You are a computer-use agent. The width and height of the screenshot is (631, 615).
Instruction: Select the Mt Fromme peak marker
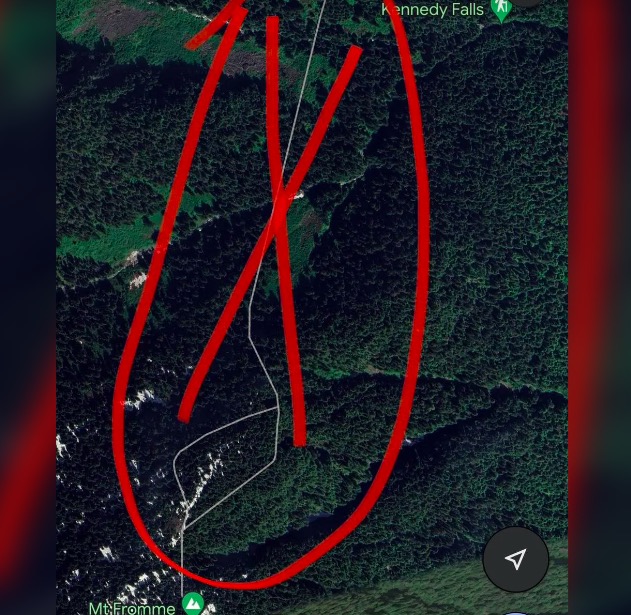click(192, 604)
